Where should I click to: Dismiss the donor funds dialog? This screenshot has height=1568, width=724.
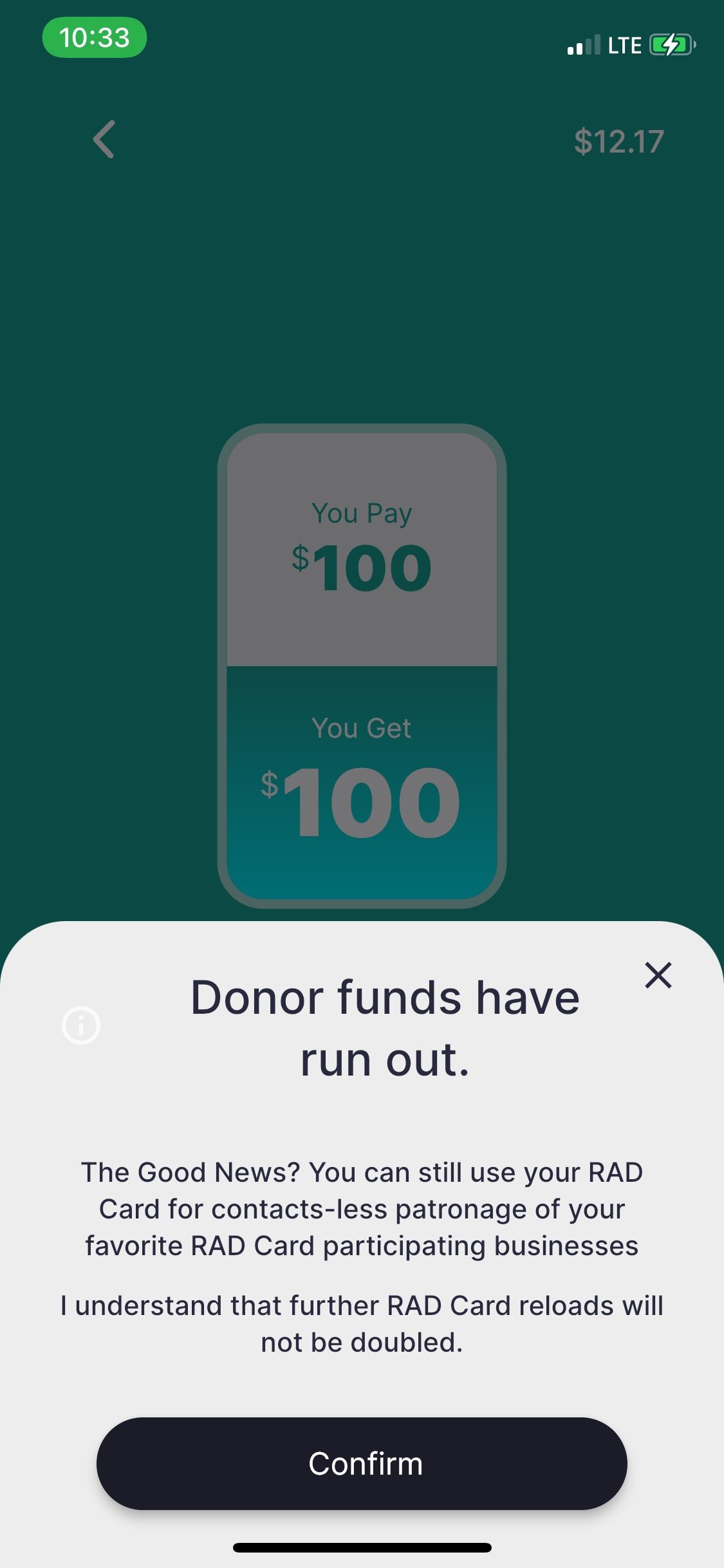tap(658, 975)
